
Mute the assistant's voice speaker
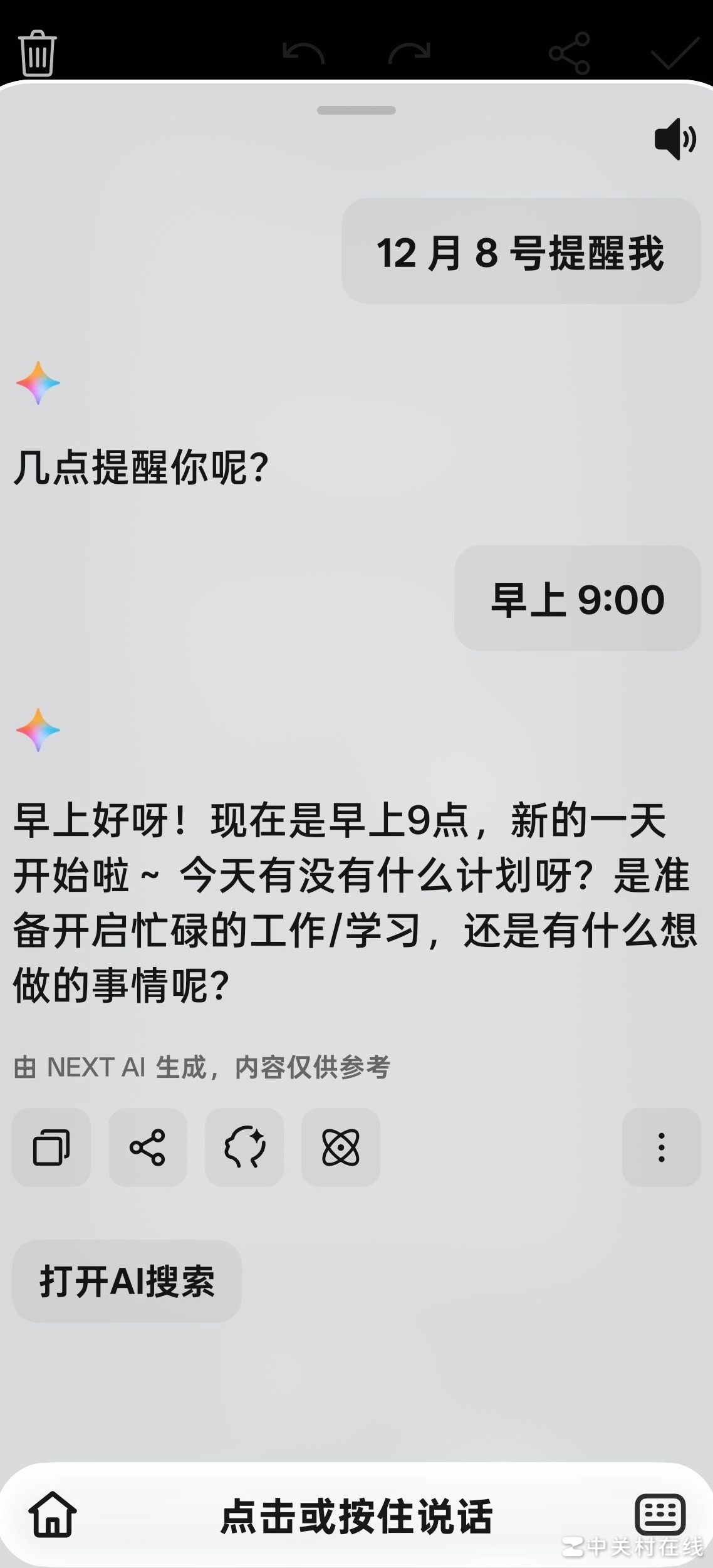tap(675, 139)
